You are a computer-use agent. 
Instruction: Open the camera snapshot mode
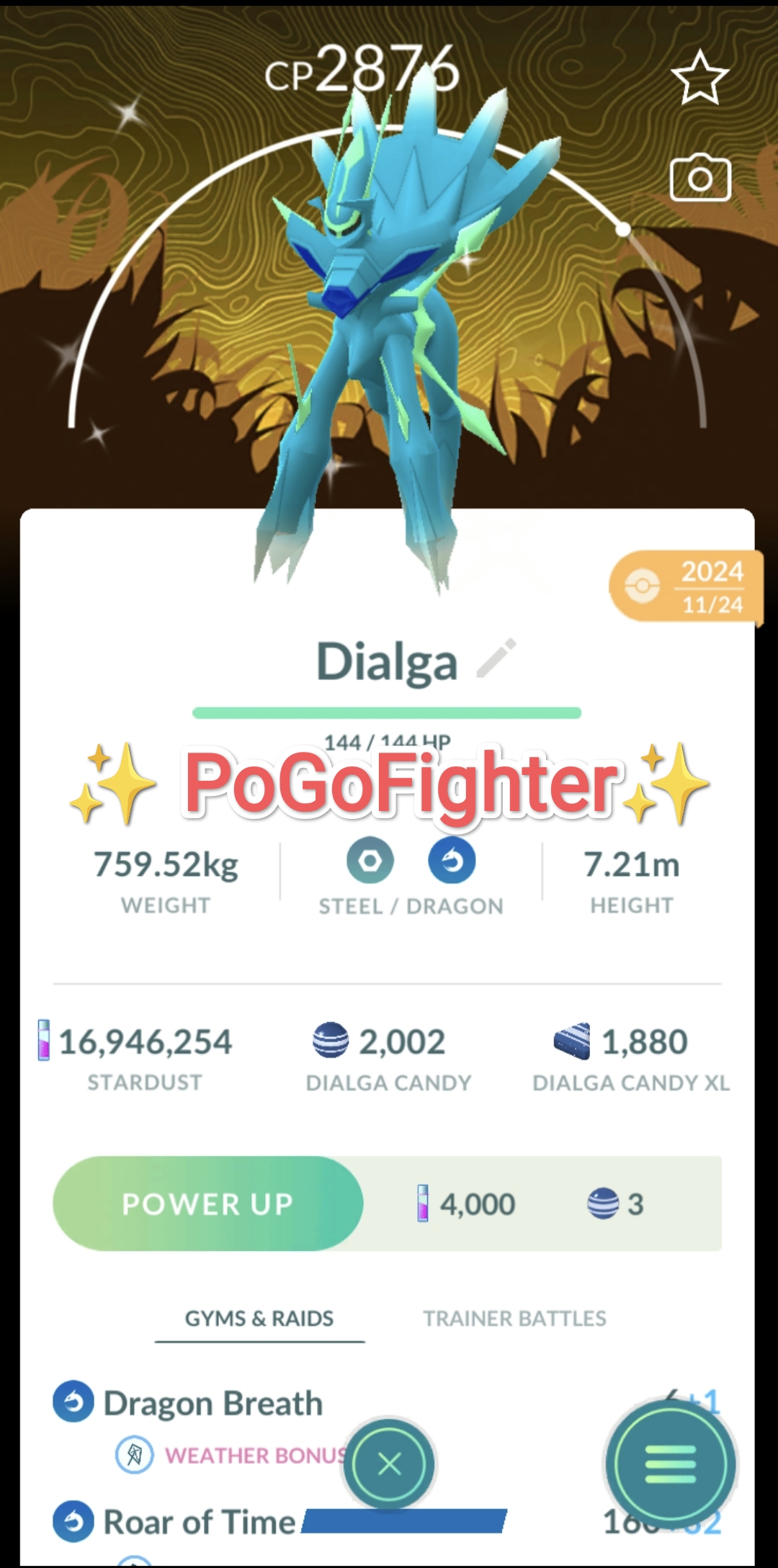[700, 178]
